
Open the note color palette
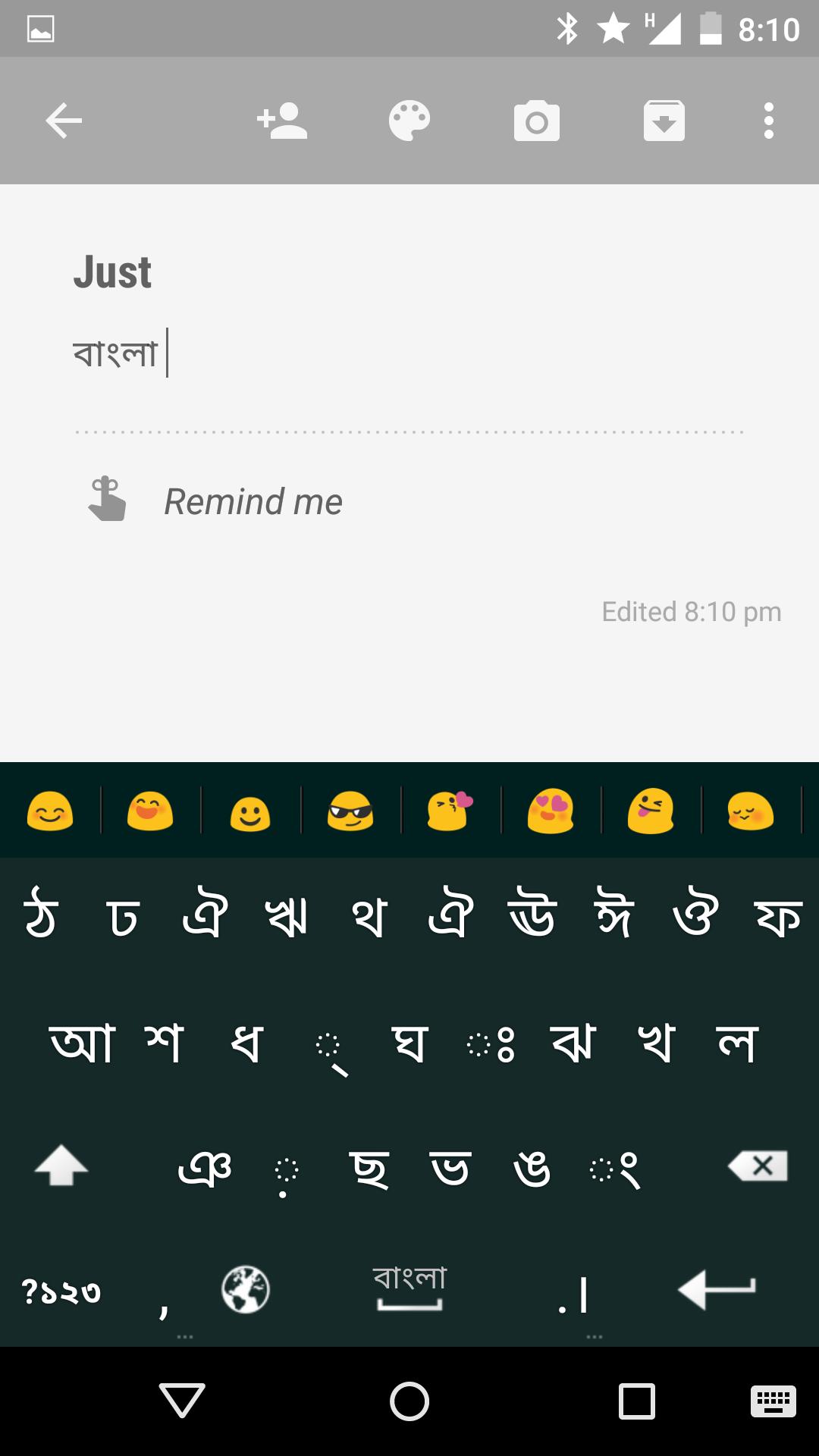(409, 120)
